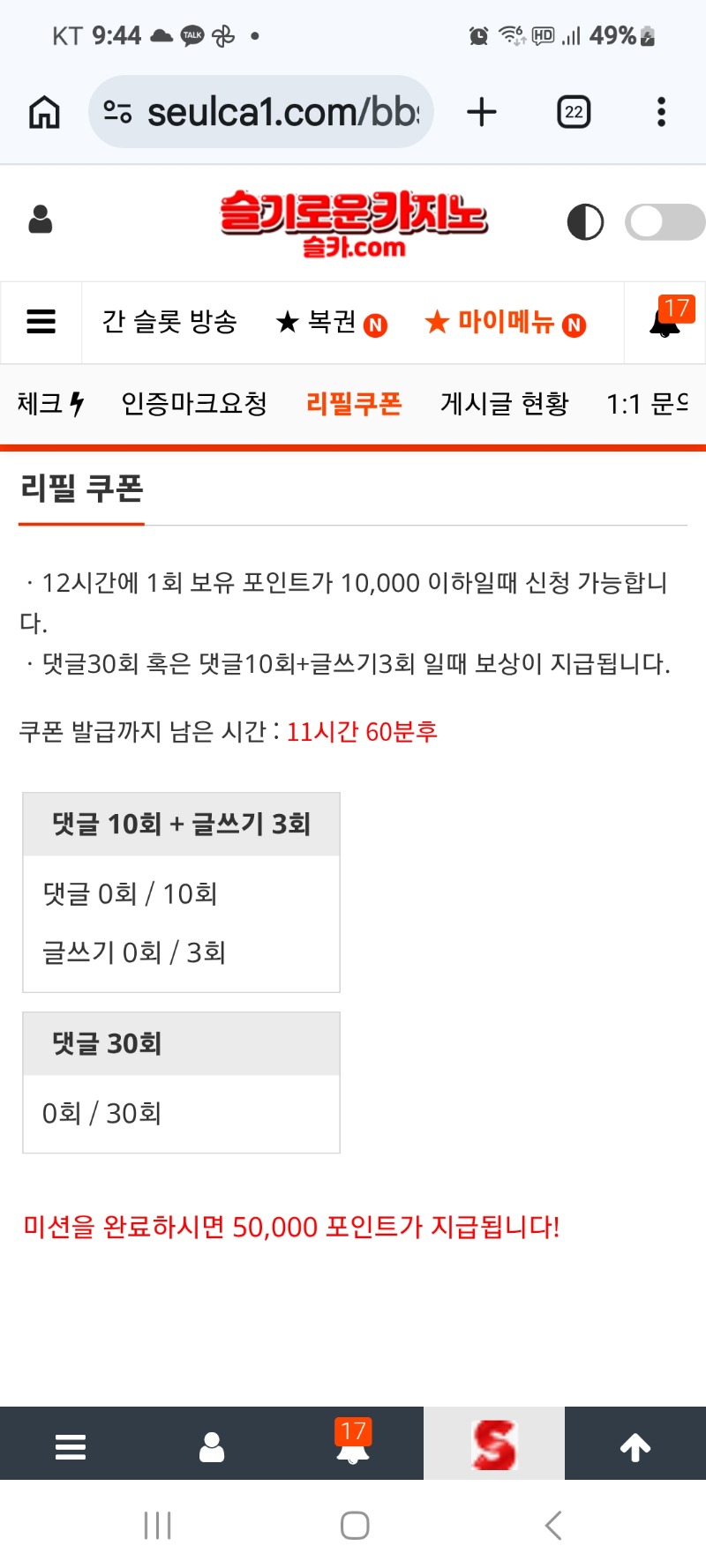Image resolution: width=706 pixels, height=1568 pixels.
Task: Tap the 슬기로운카지노 site logo
Action: [x=353, y=222]
